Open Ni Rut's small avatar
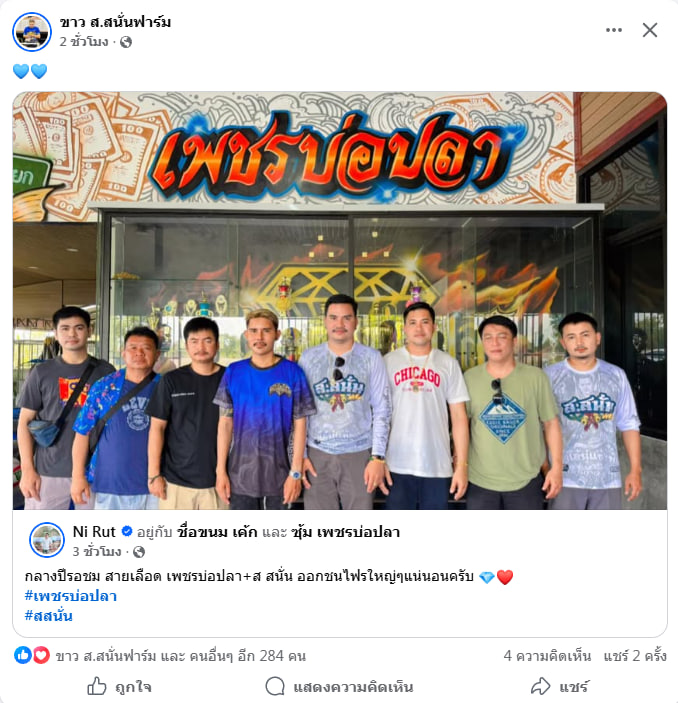The height and width of the screenshot is (703, 678). click(x=47, y=540)
